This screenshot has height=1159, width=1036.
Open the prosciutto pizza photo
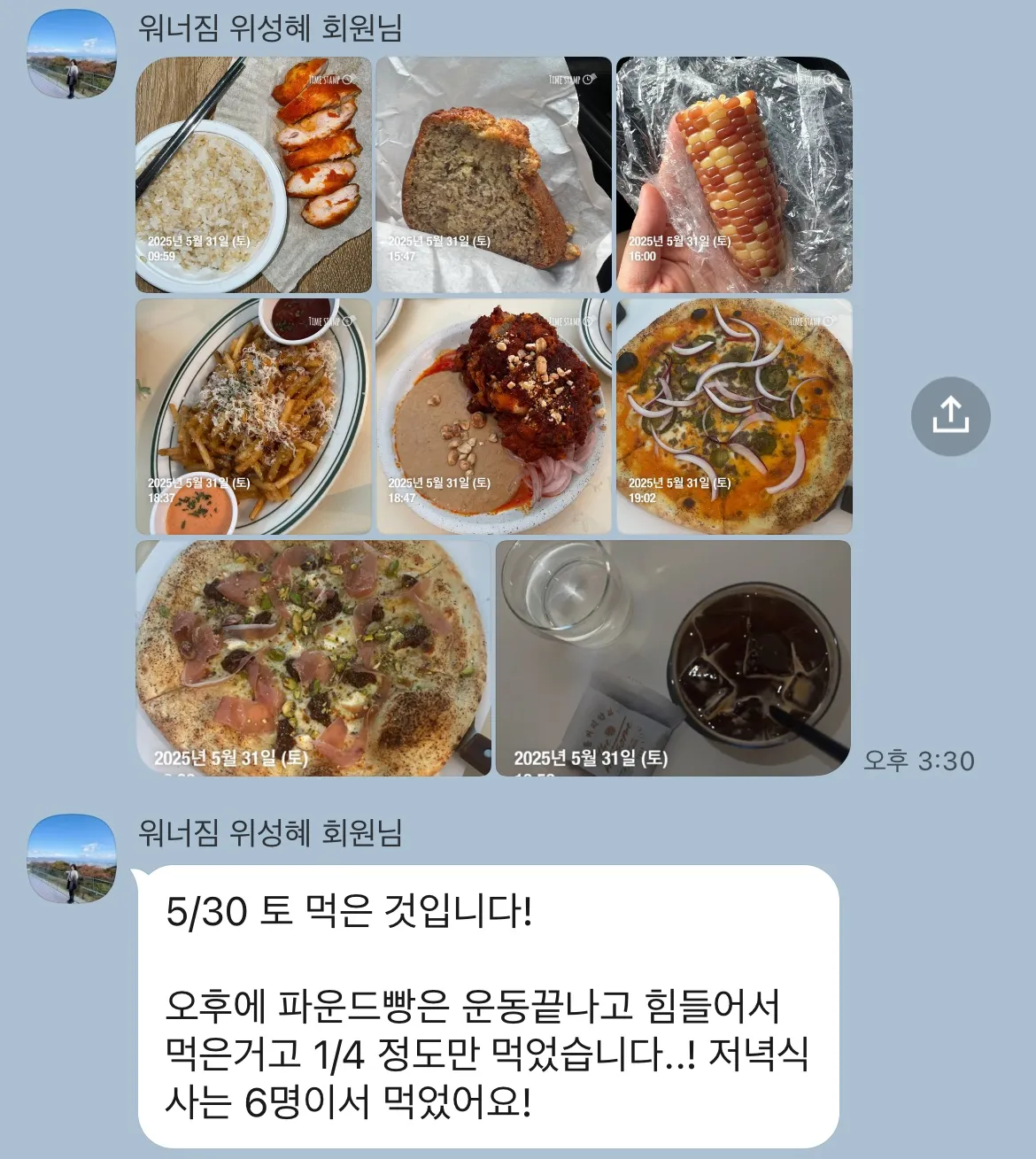[x=313, y=658]
